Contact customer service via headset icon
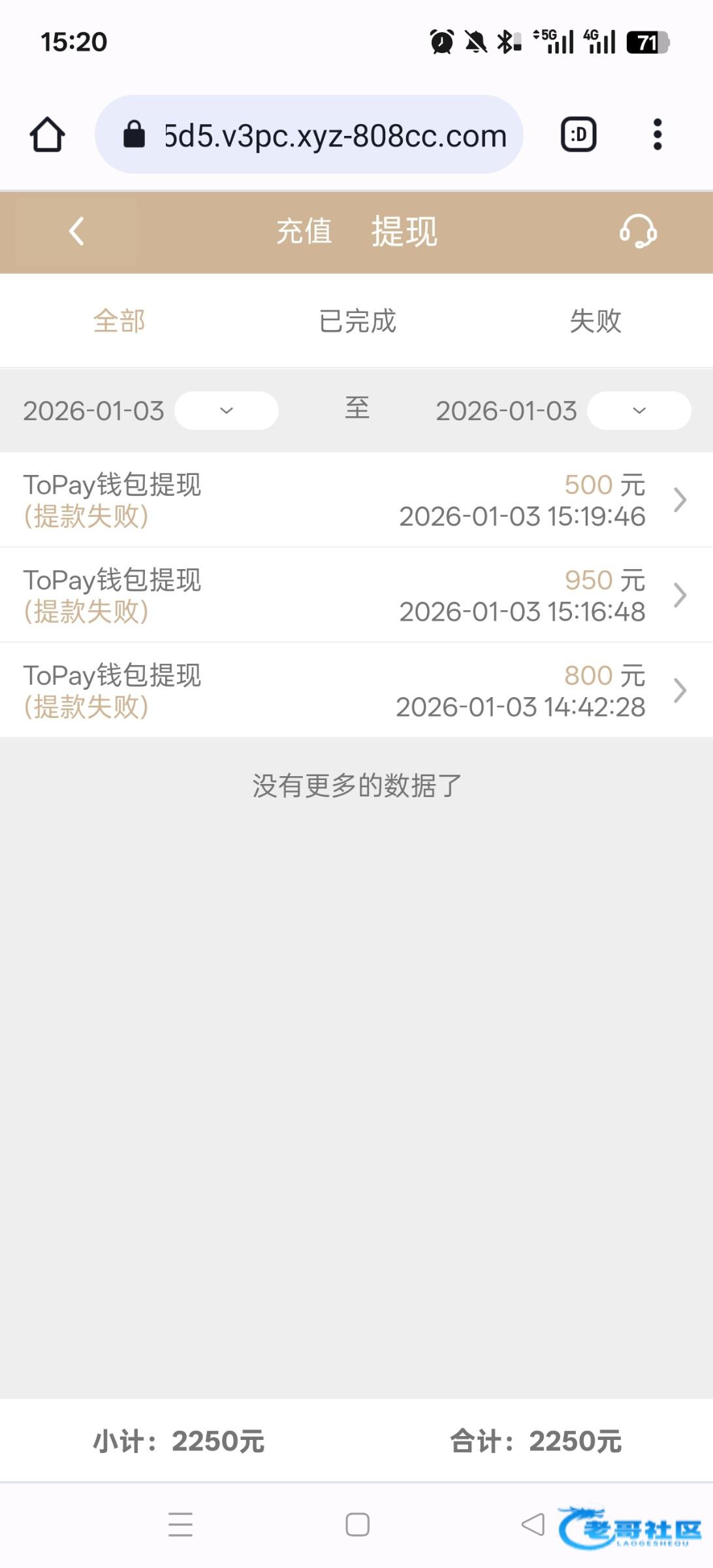 [638, 231]
